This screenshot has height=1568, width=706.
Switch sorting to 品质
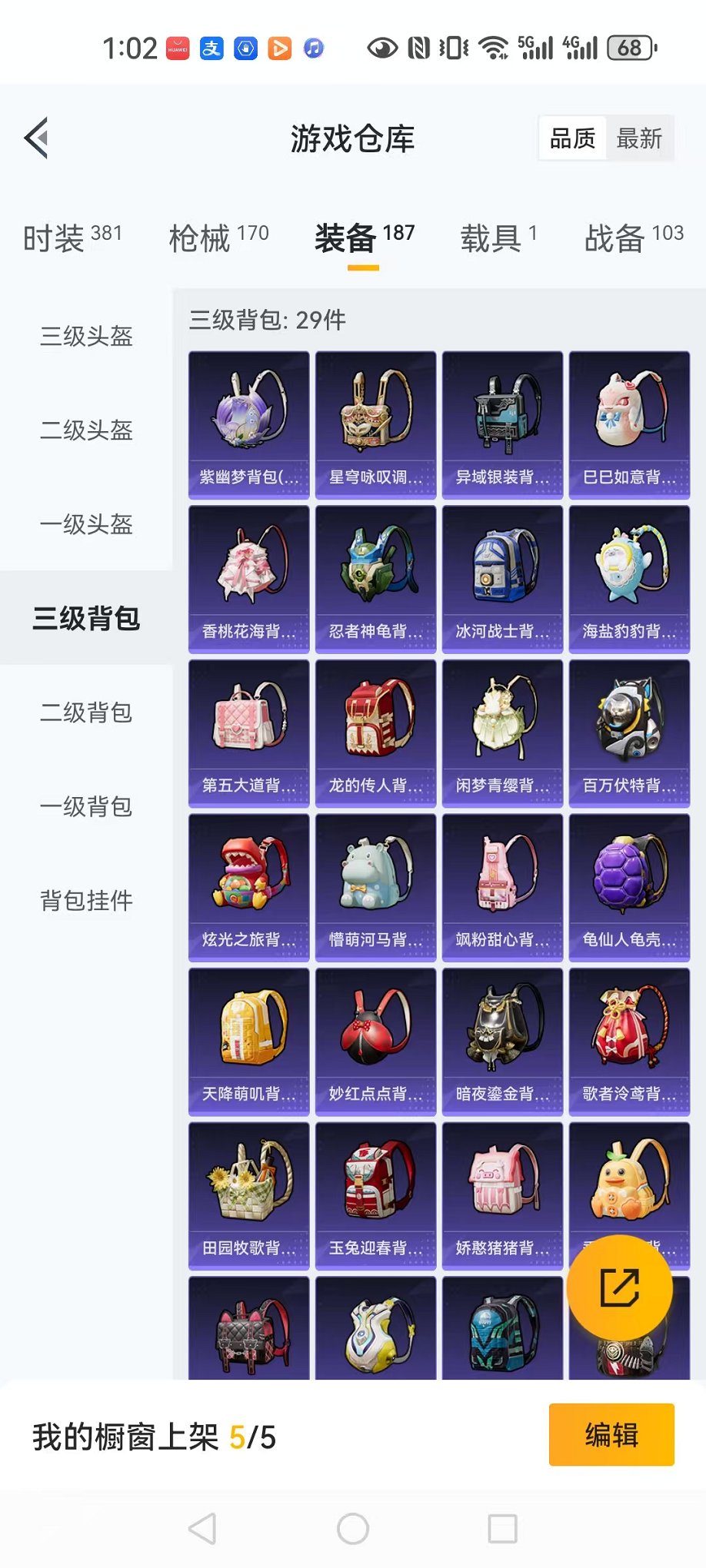pos(571,138)
